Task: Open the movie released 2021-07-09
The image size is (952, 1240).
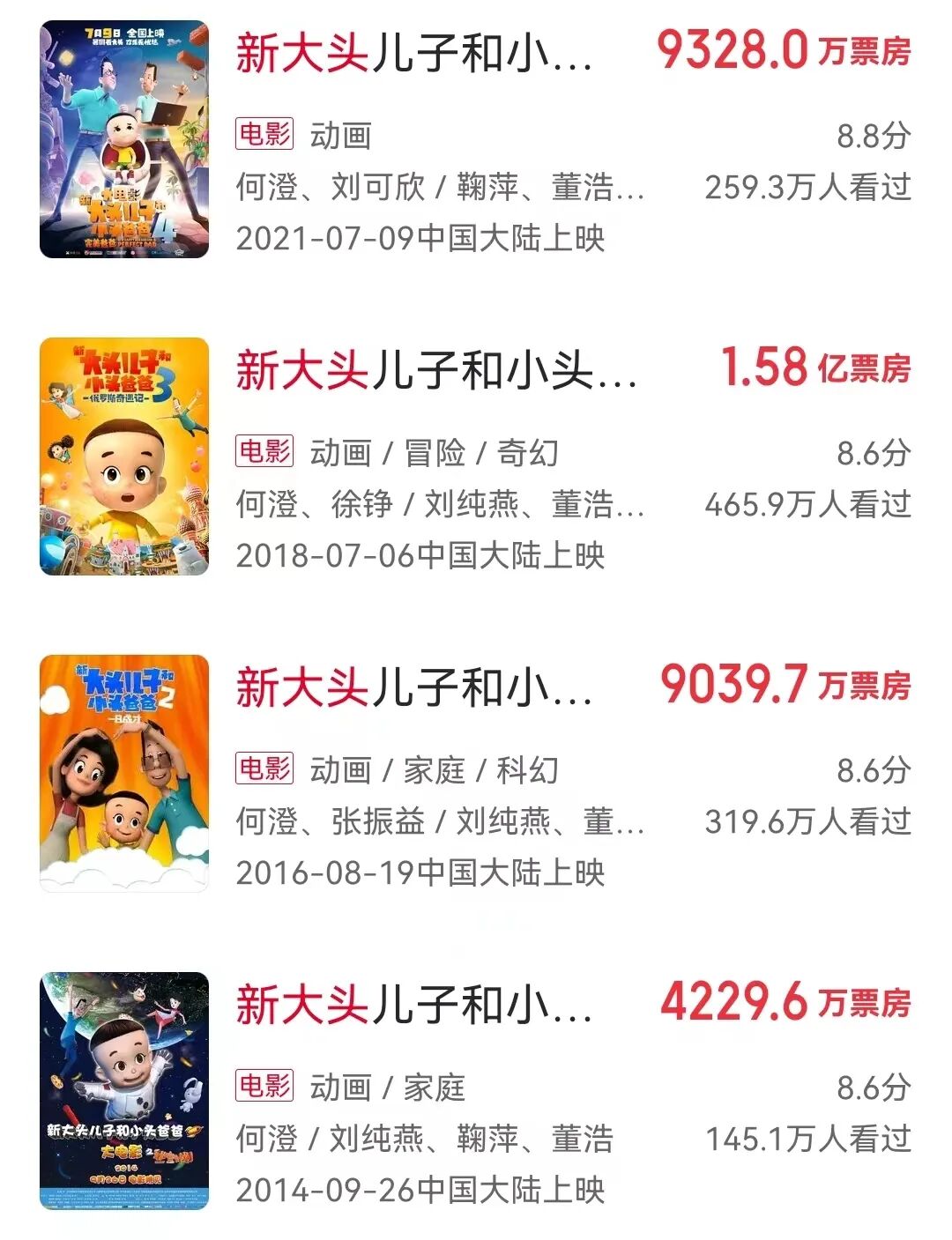Action: (x=414, y=53)
